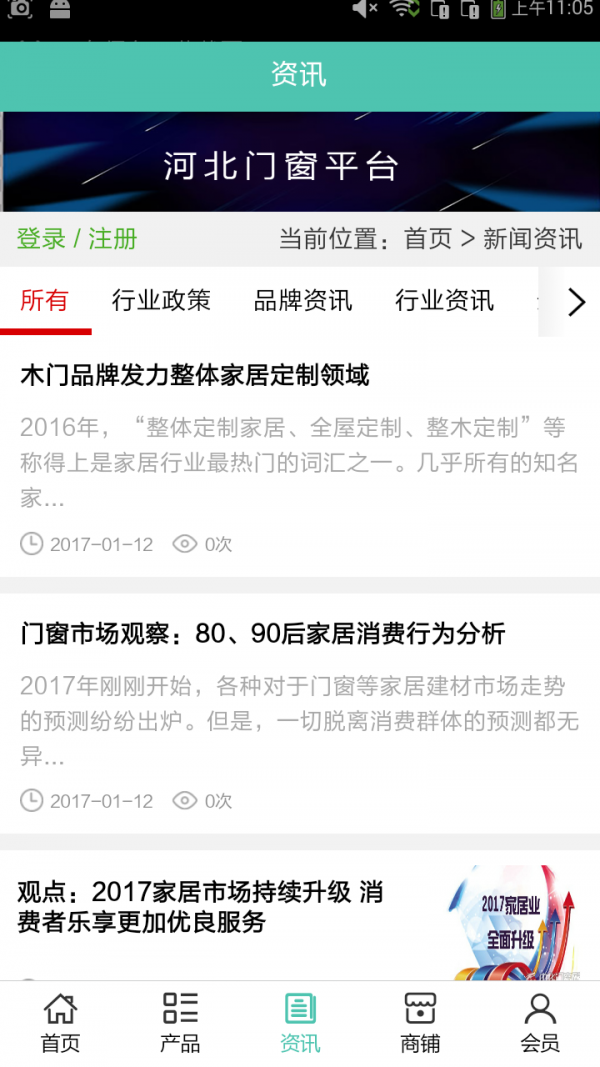Switch to the 产品 tab
Image resolution: width=600 pixels, height=1067 pixels.
180,1023
